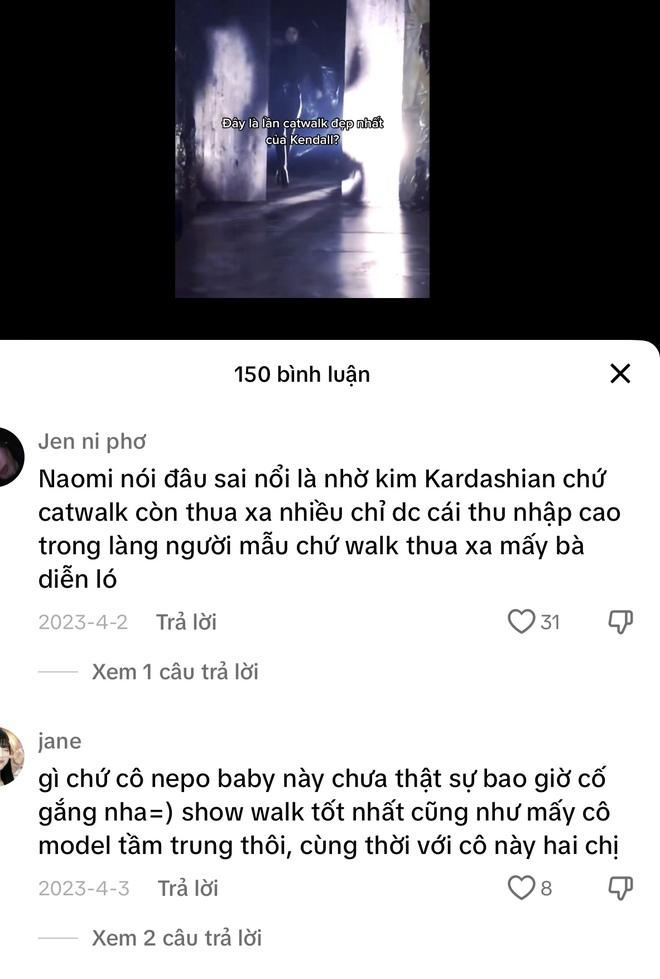
Task: Dislike Jen ni phơ's comment
Action: pos(620,622)
